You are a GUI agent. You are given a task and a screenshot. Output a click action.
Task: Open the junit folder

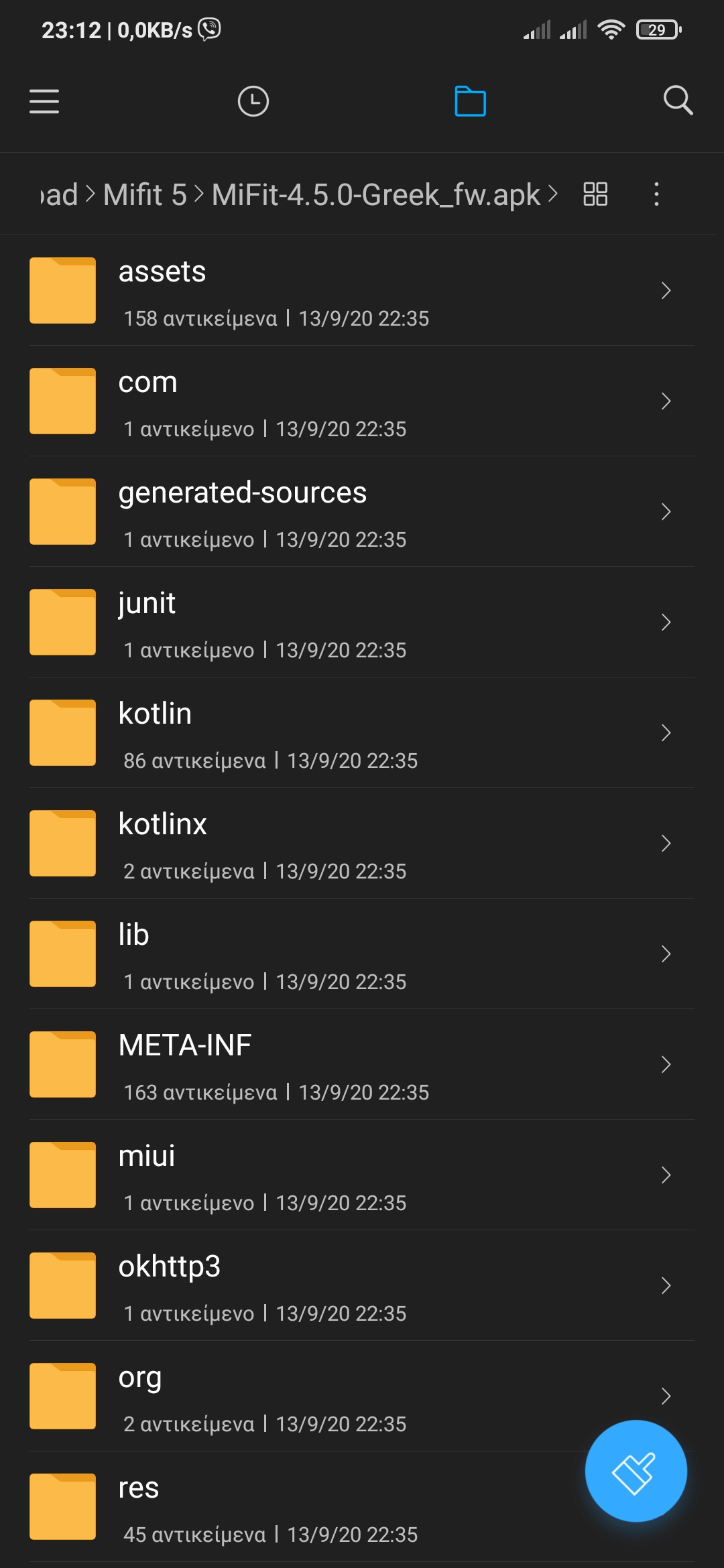click(335, 623)
